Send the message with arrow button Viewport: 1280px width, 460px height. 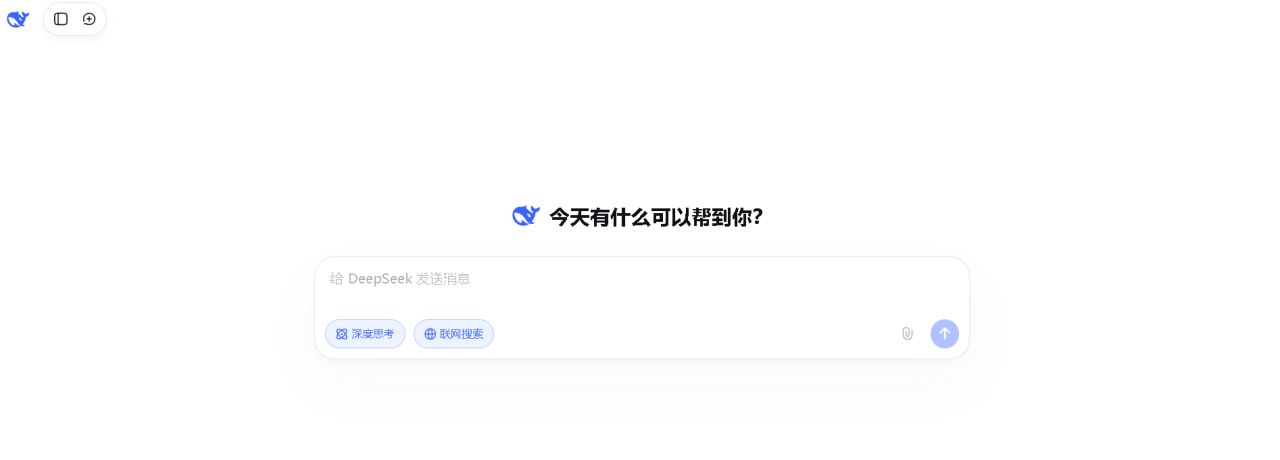(x=944, y=334)
